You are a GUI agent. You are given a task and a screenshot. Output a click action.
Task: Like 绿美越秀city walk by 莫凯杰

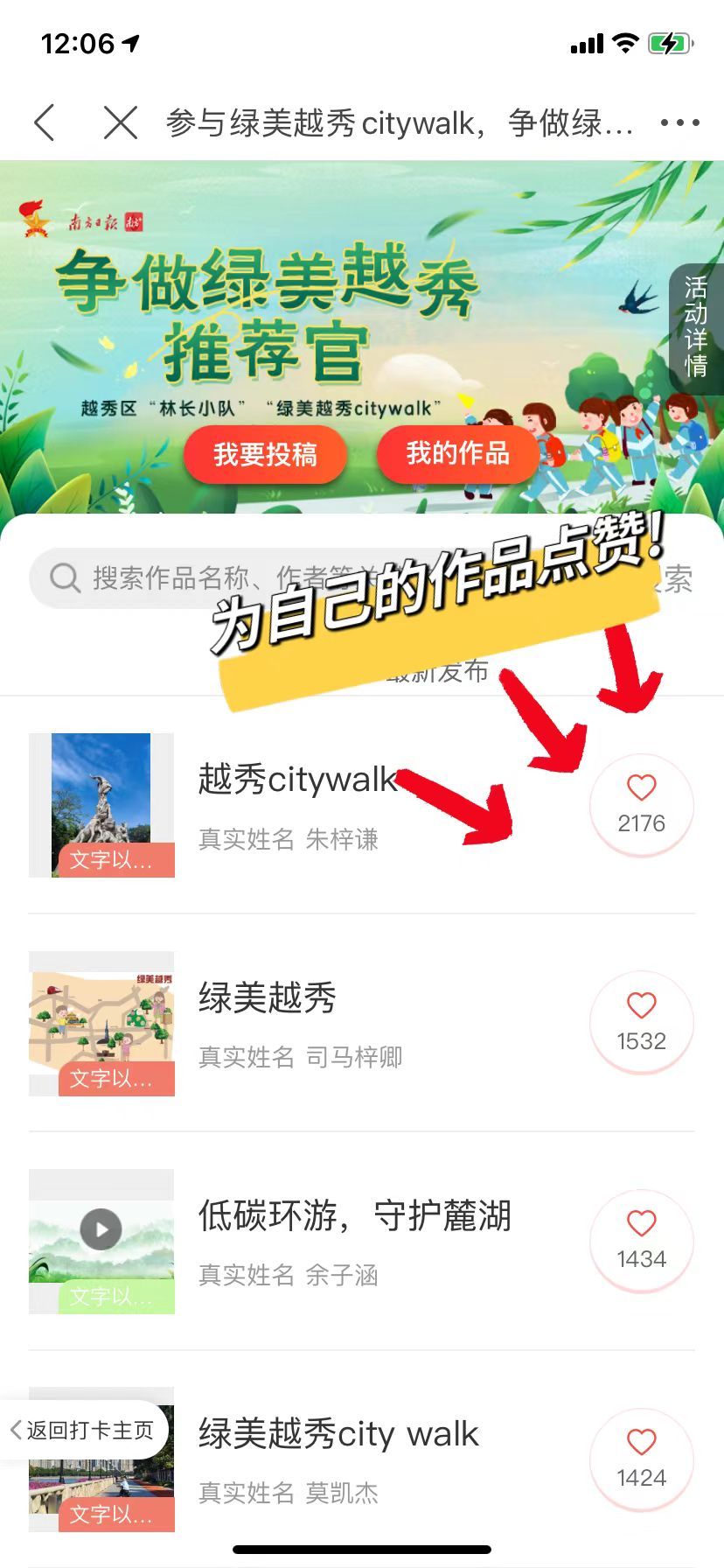641,1458
